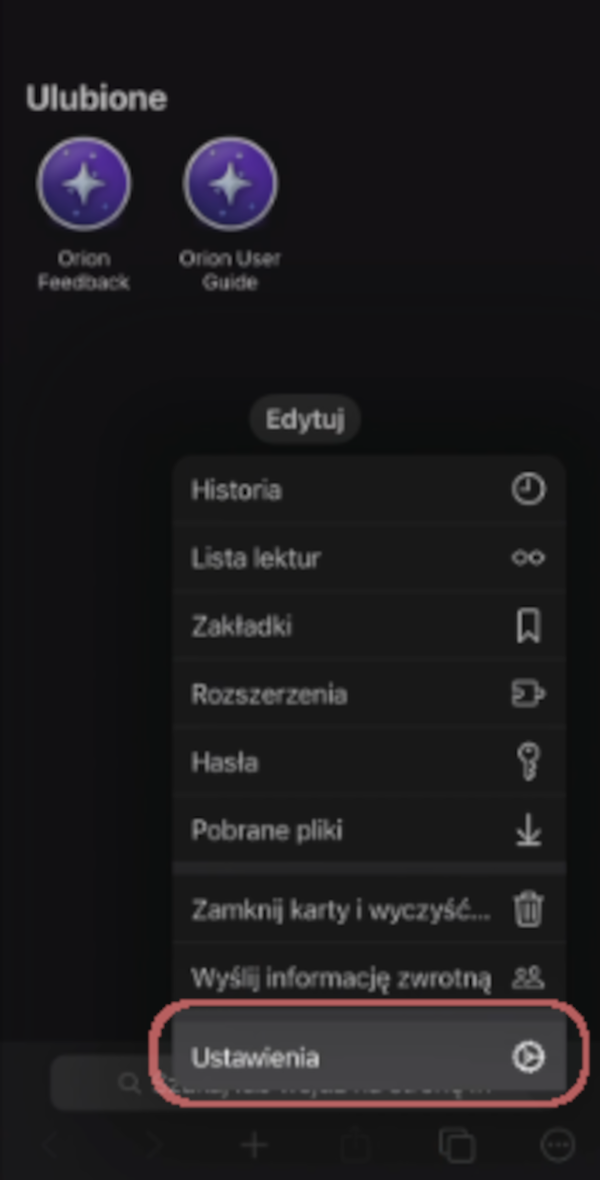Open the Orion User Guide favorite
This screenshot has height=1180, width=600.
[230, 185]
